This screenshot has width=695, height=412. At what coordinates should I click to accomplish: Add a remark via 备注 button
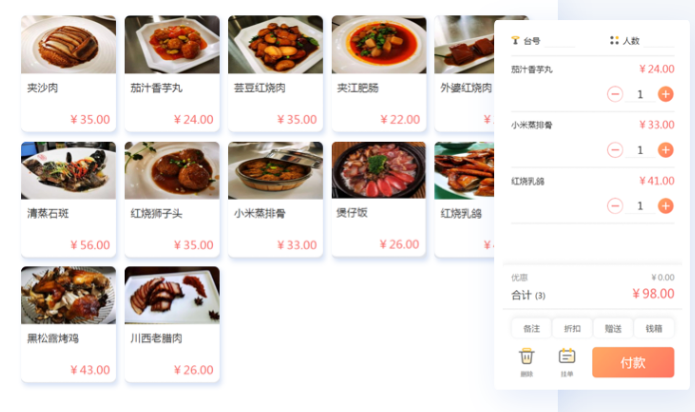[531, 328]
